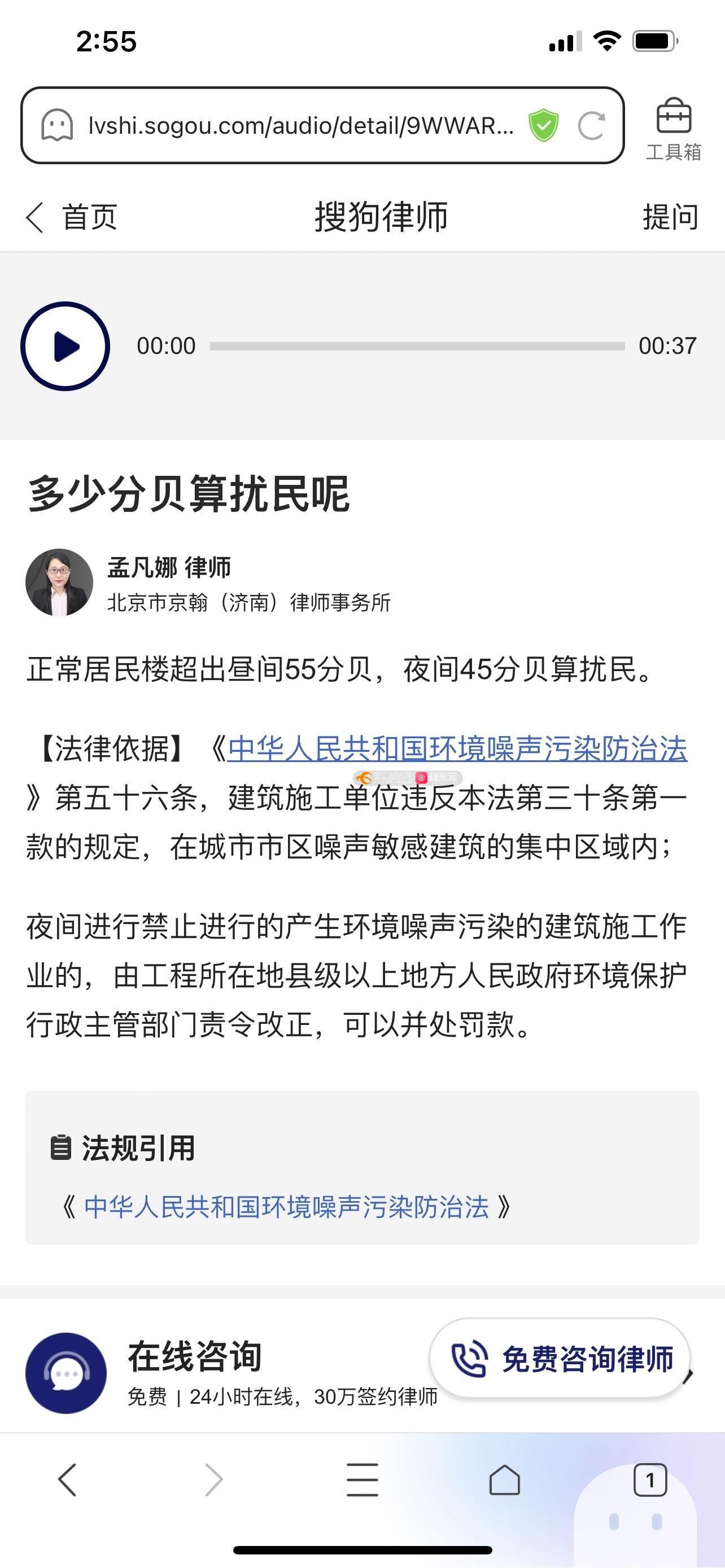Tap 免费咨询律师 button
Viewport: 725px width, 1568px height.
coord(560,1359)
